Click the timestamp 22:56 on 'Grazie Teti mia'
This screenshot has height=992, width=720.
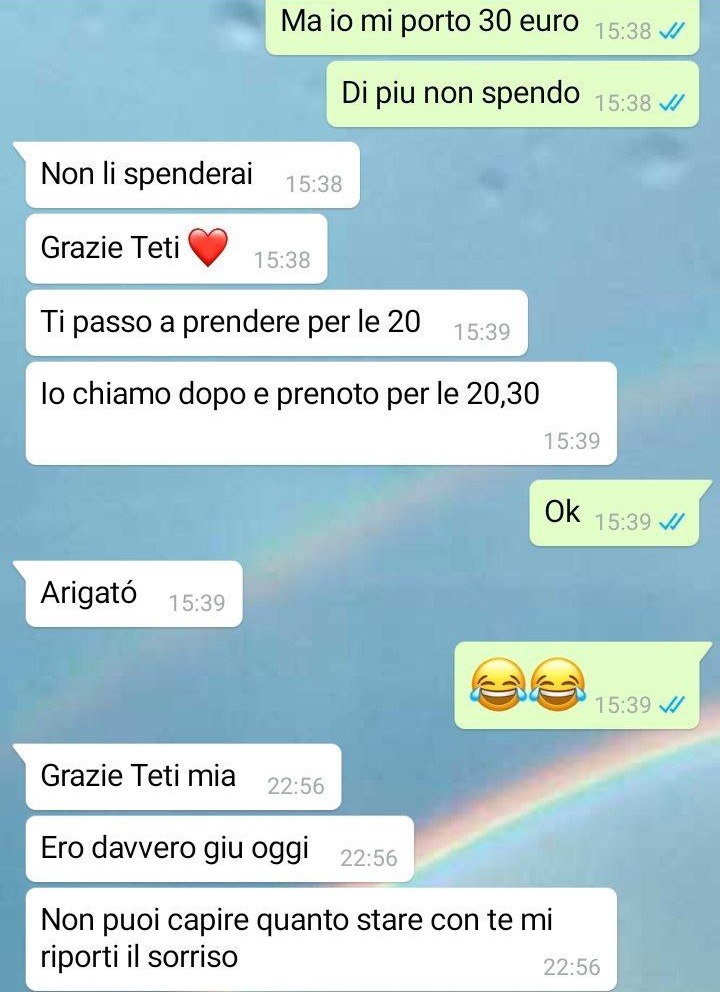click(297, 783)
